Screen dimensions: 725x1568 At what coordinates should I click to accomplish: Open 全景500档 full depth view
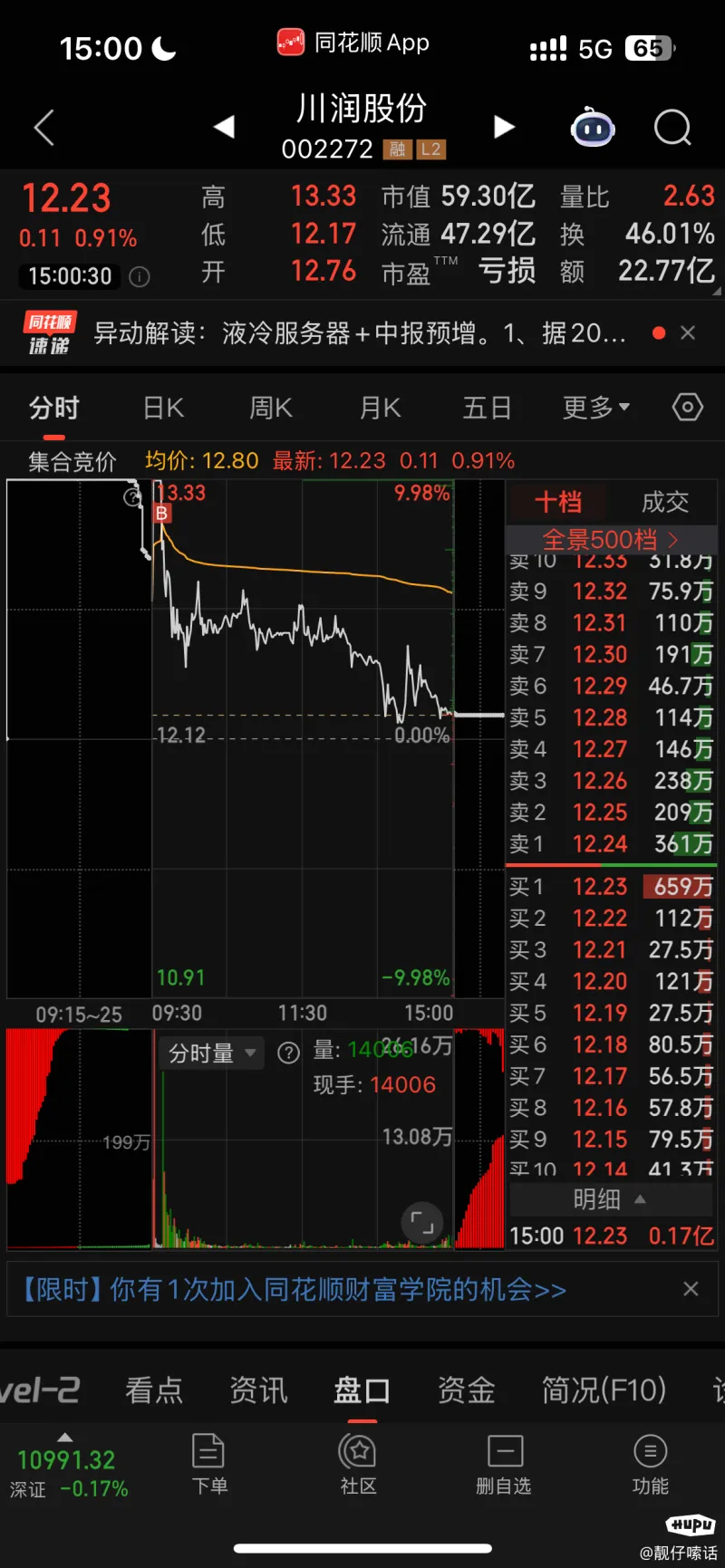coord(609,540)
